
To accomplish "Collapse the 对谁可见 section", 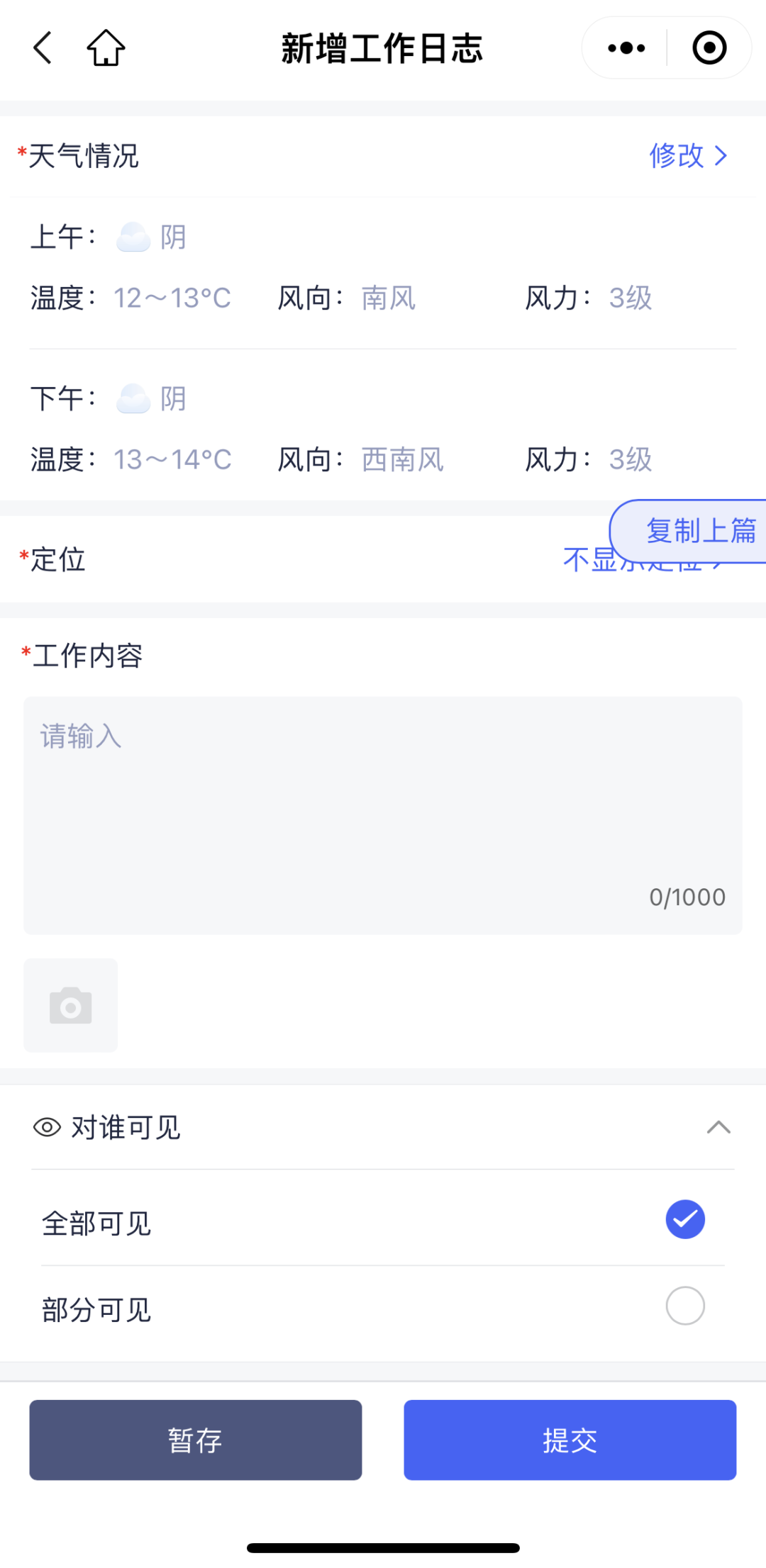I will pyautogui.click(x=718, y=1127).
